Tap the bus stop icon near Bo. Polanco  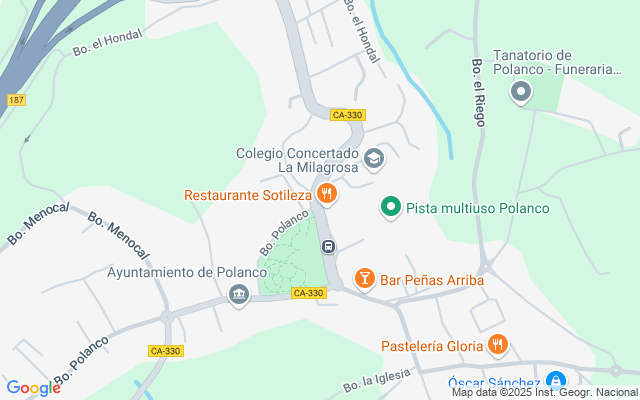click(x=328, y=247)
